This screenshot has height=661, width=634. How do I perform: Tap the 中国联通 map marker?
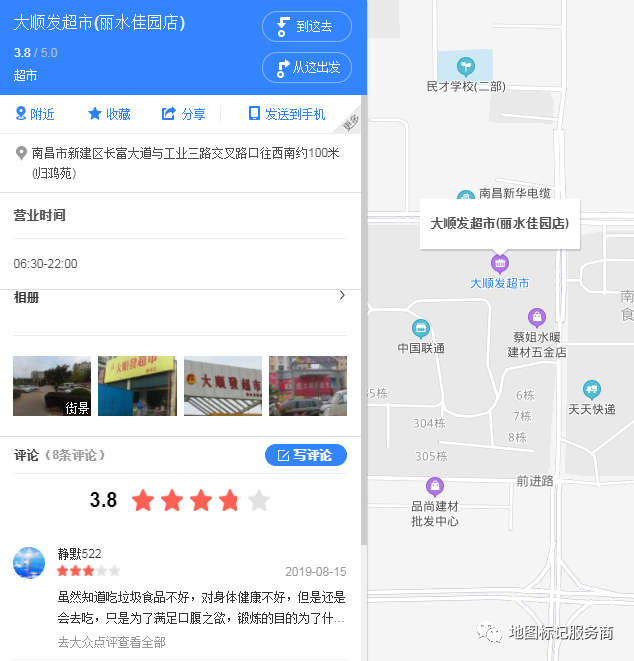(x=421, y=329)
